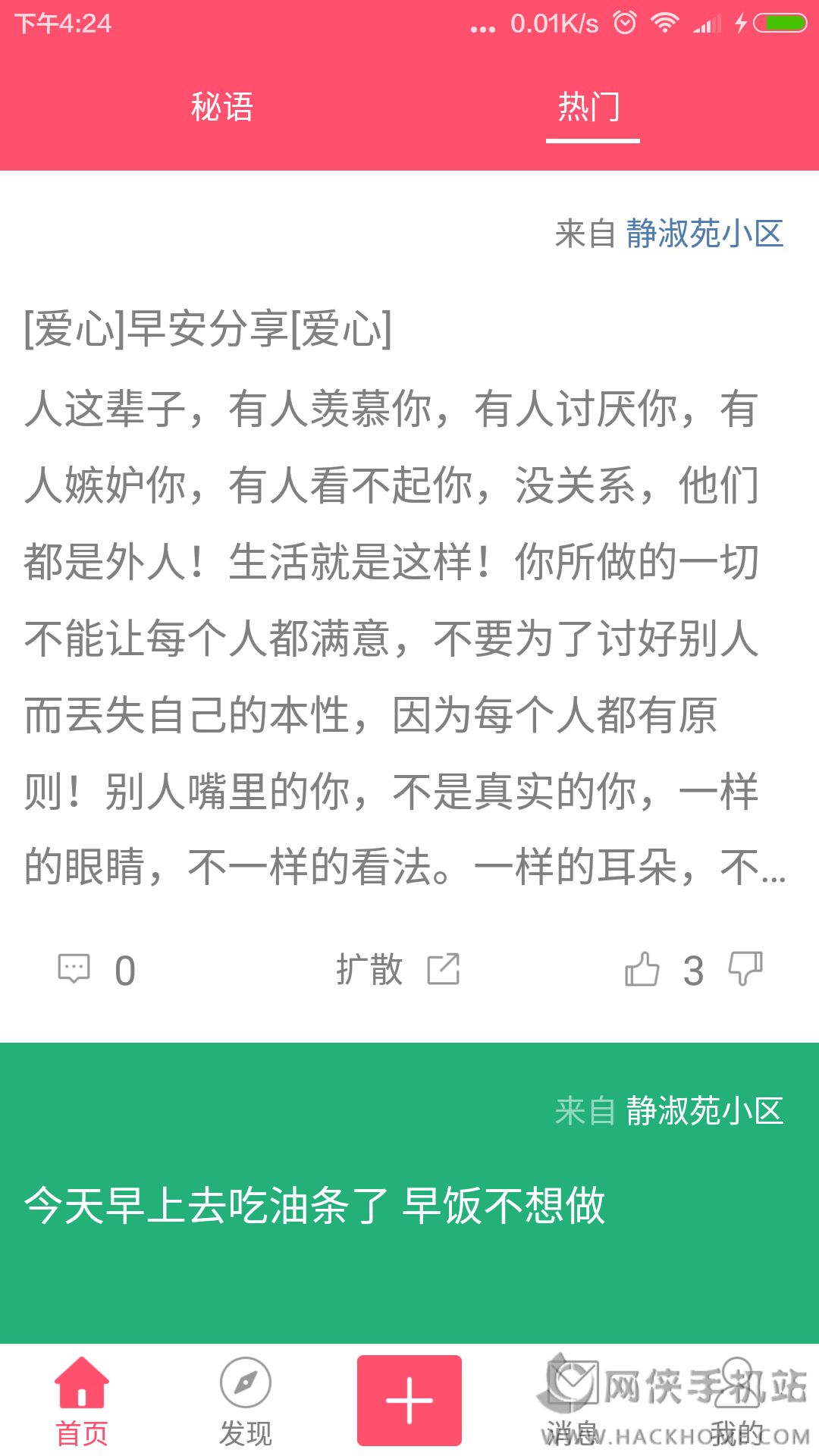The image size is (819, 1456).
Task: Open the 我的 profile tab
Action: (x=737, y=1402)
